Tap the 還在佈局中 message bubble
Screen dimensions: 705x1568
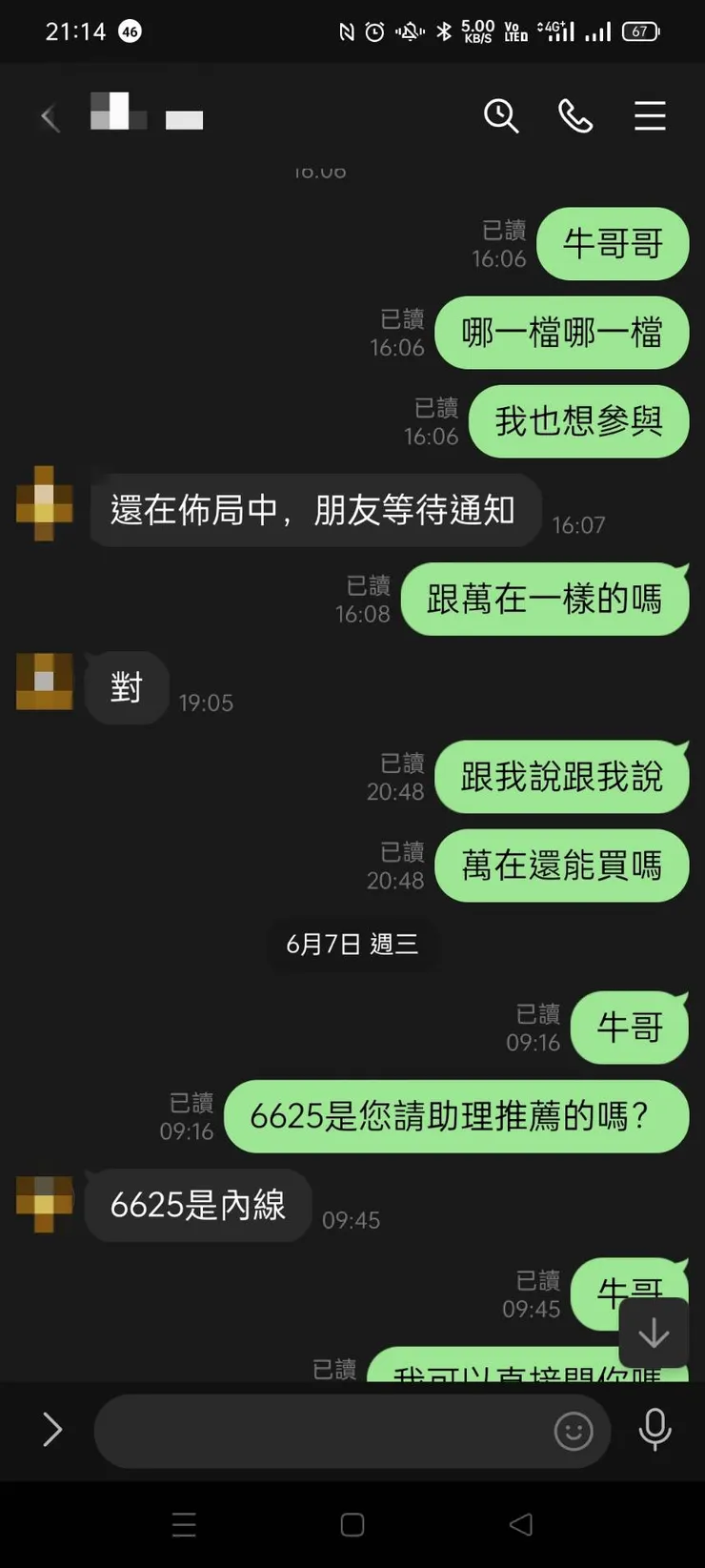(314, 510)
